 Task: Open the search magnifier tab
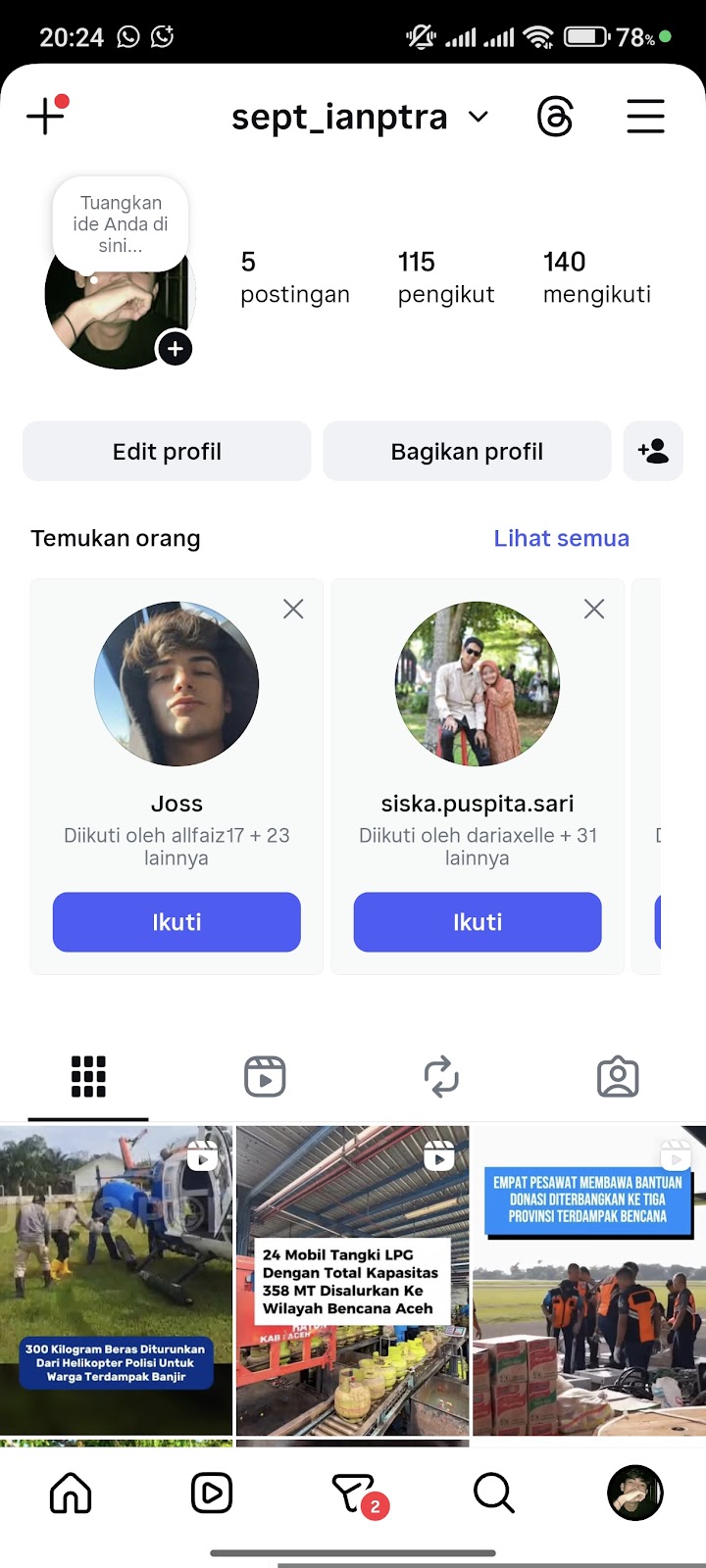(x=493, y=1494)
